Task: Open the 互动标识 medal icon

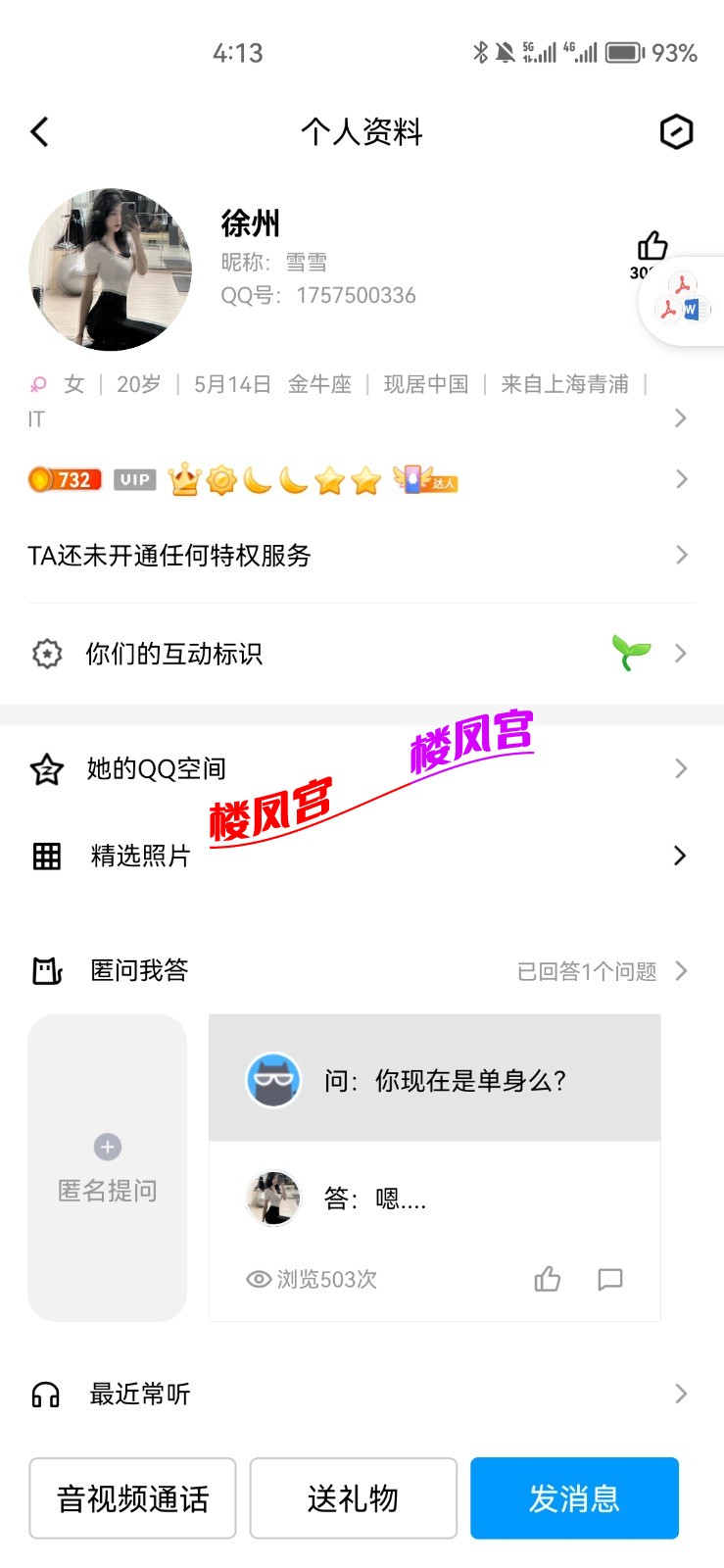Action: 46,653
